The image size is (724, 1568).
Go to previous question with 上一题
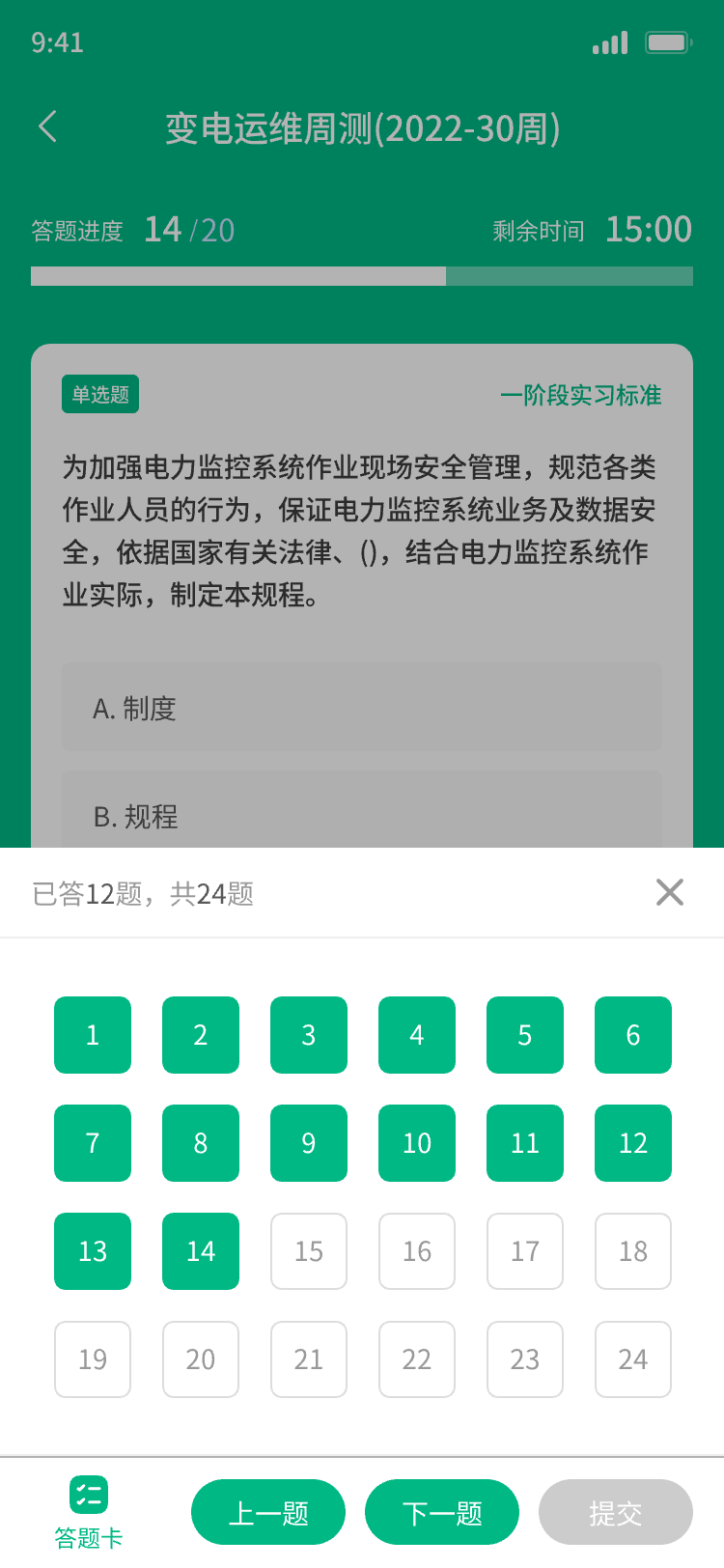coord(268,1512)
